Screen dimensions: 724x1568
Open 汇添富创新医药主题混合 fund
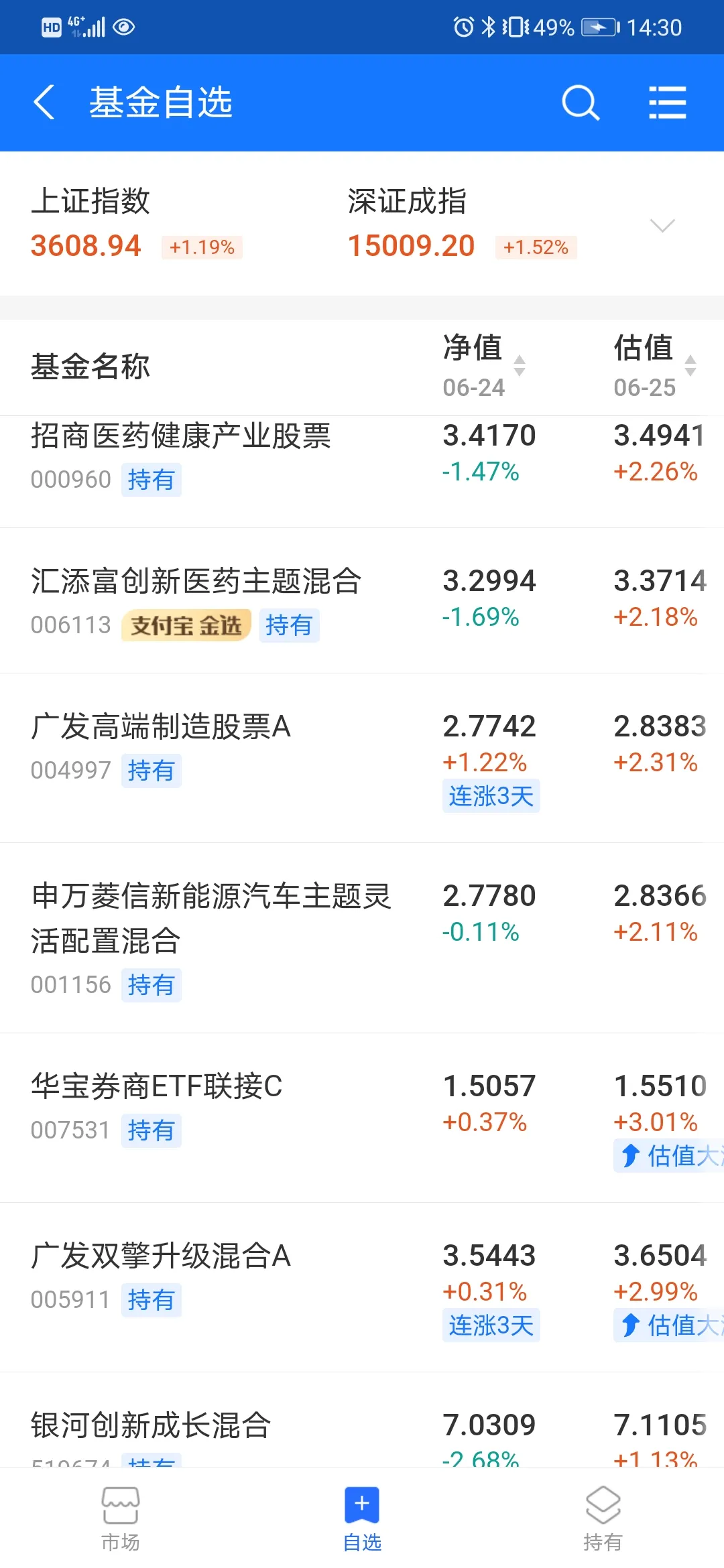coord(362,601)
